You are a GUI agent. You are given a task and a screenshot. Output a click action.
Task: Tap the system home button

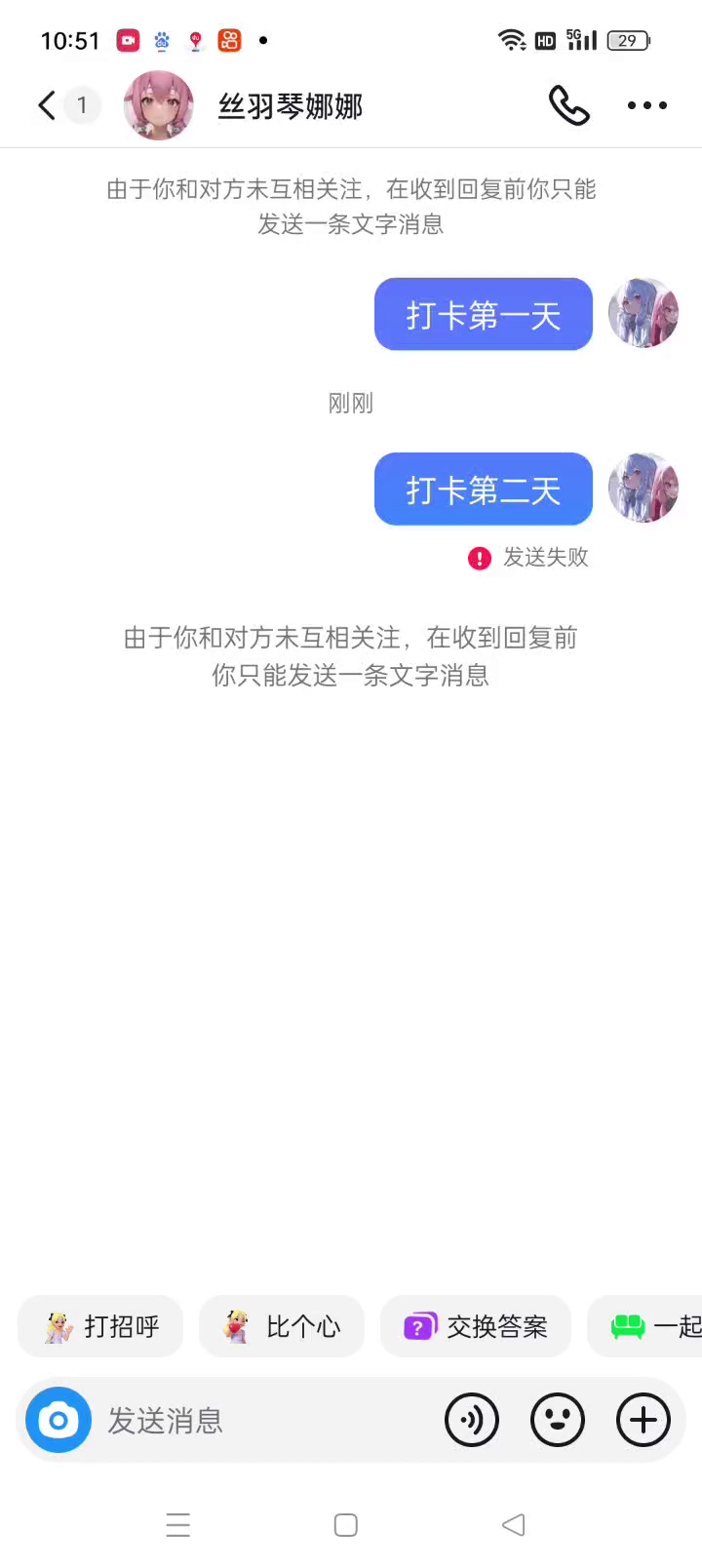[x=346, y=1525]
